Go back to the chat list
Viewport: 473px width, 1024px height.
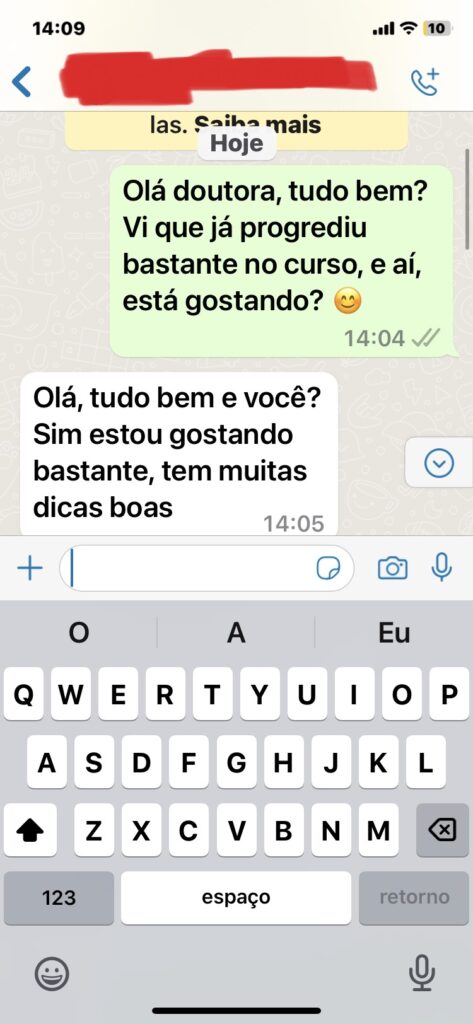(22, 82)
